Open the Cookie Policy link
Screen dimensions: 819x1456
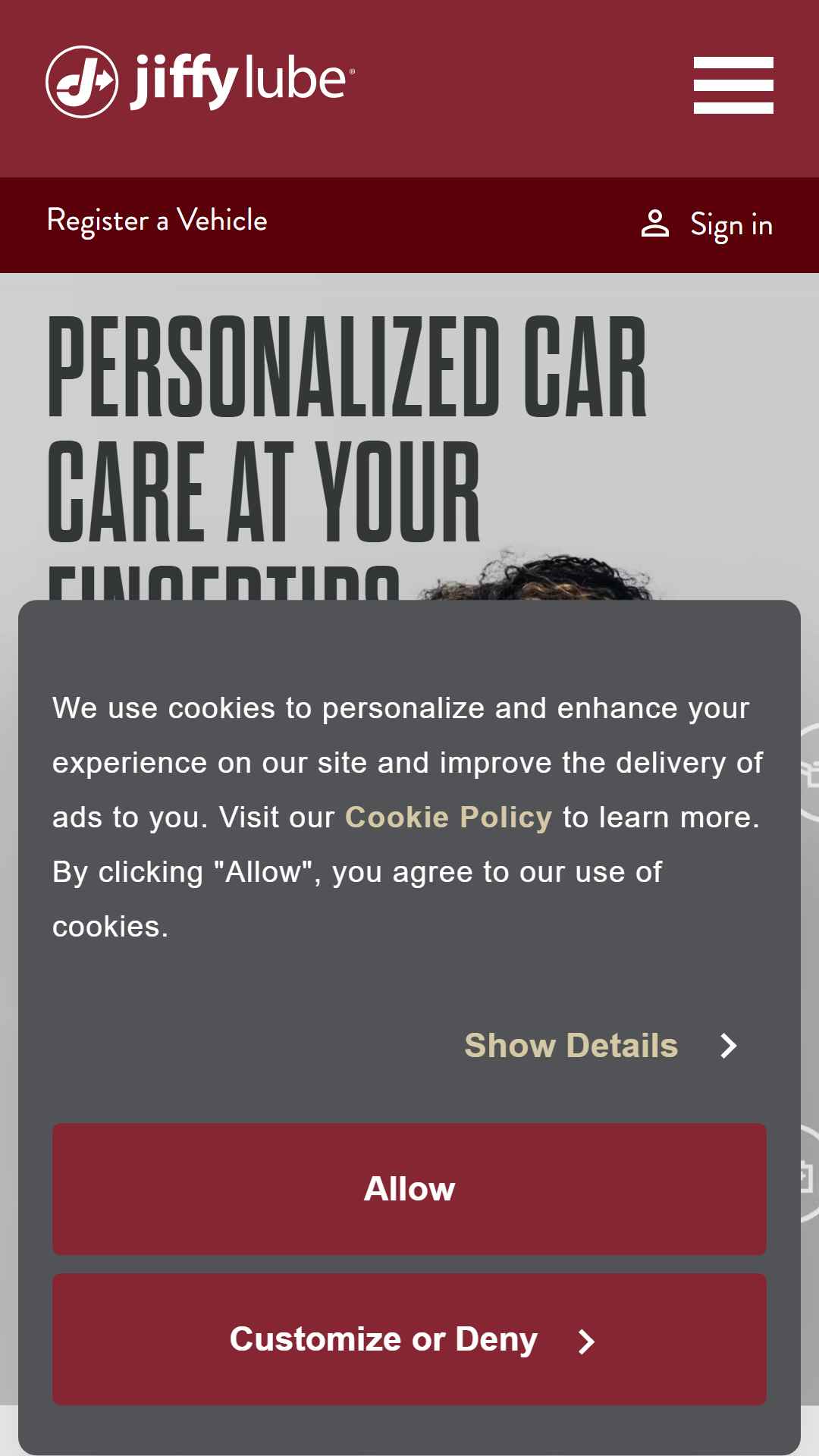(448, 817)
